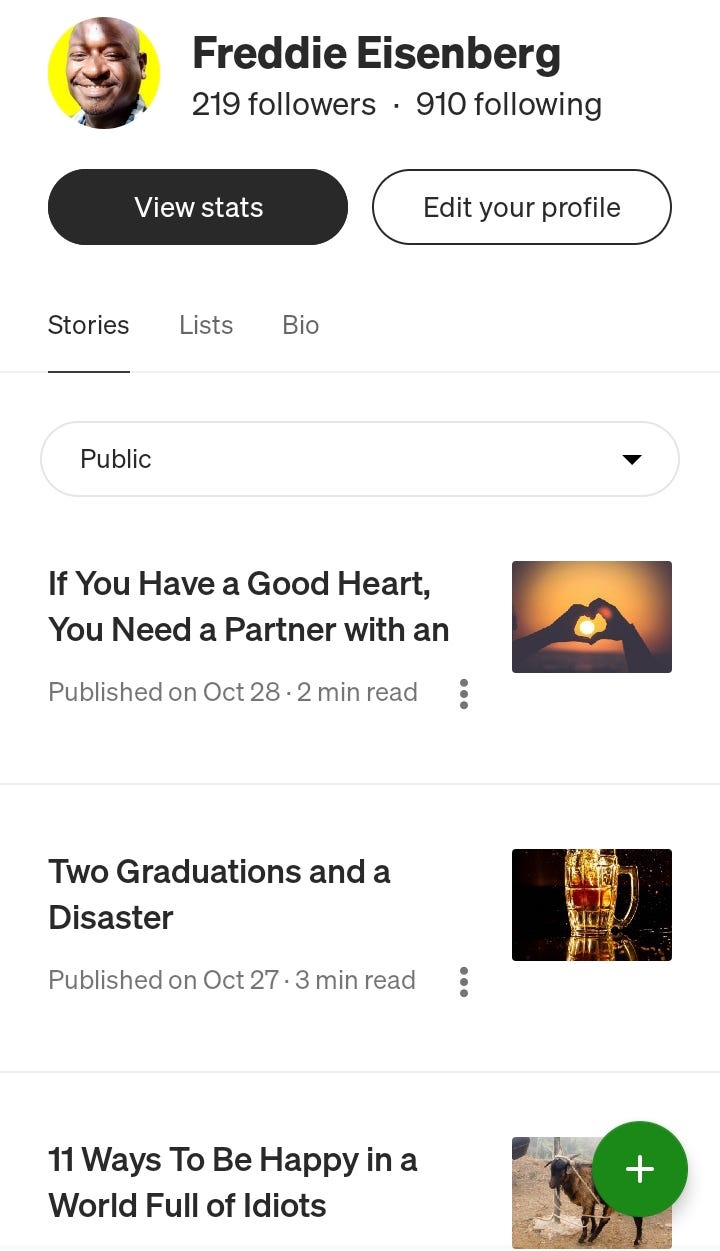Switch to the Lists tab

[206, 325]
